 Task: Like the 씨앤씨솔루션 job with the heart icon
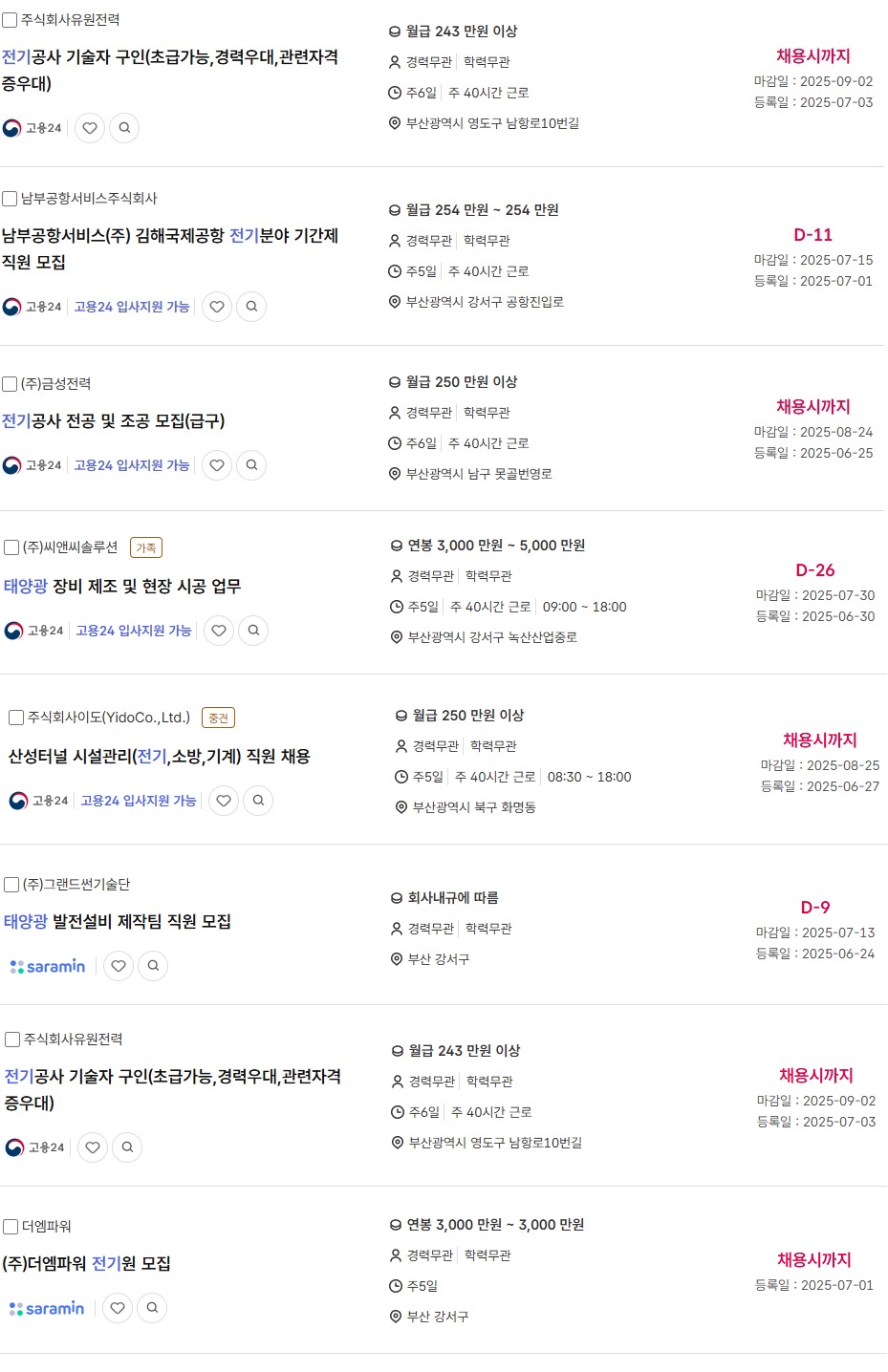pyautogui.click(x=219, y=631)
